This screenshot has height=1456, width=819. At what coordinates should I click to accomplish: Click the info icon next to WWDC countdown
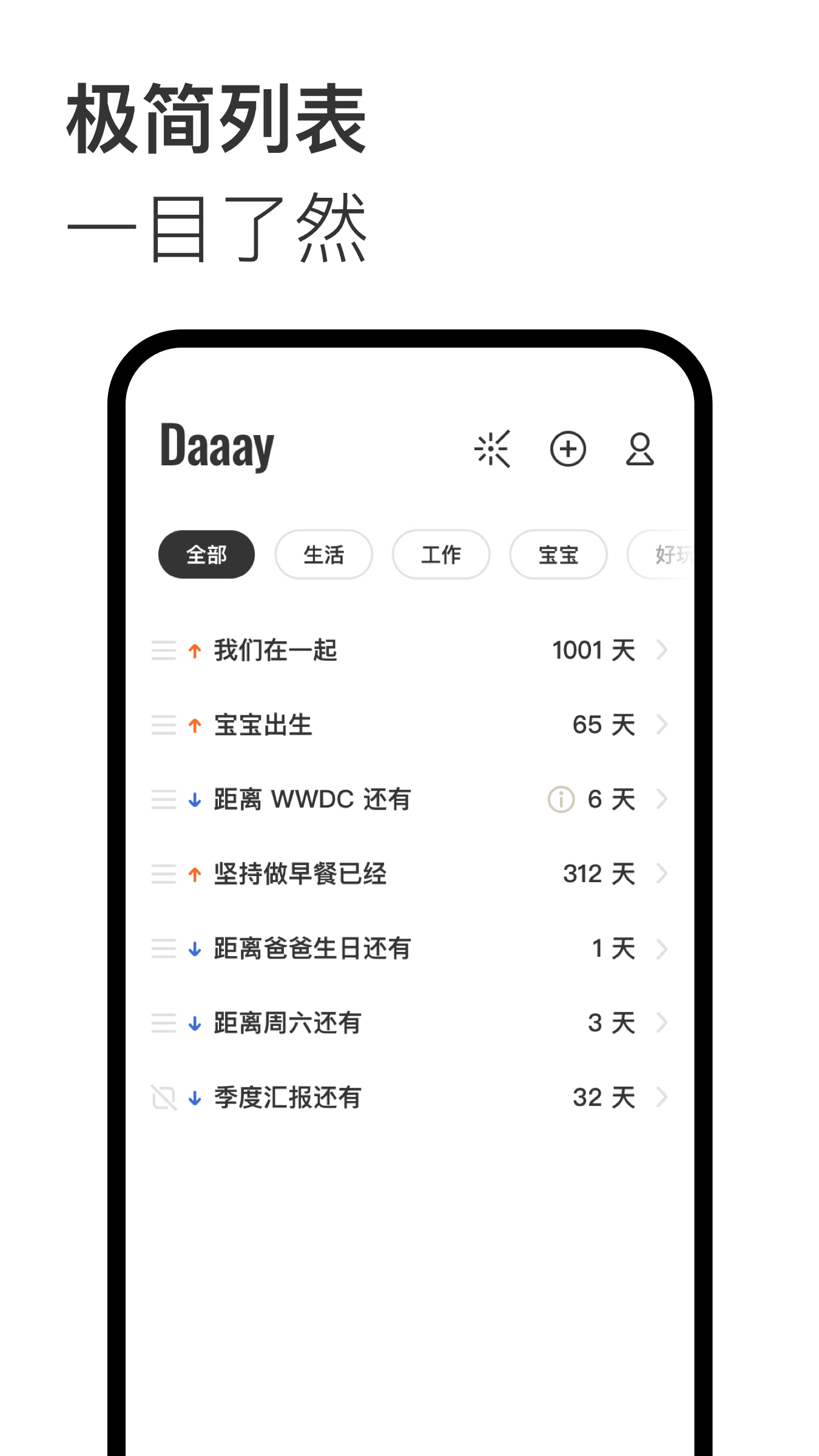560,800
